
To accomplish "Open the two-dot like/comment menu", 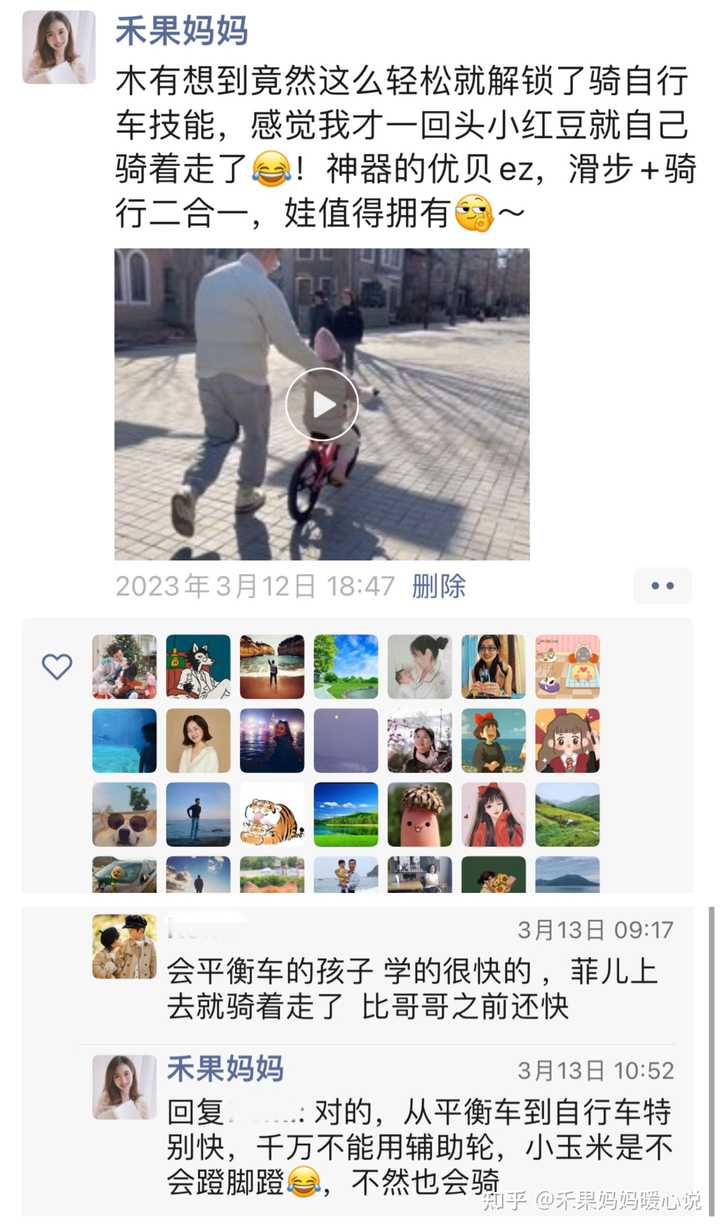I will [662, 586].
